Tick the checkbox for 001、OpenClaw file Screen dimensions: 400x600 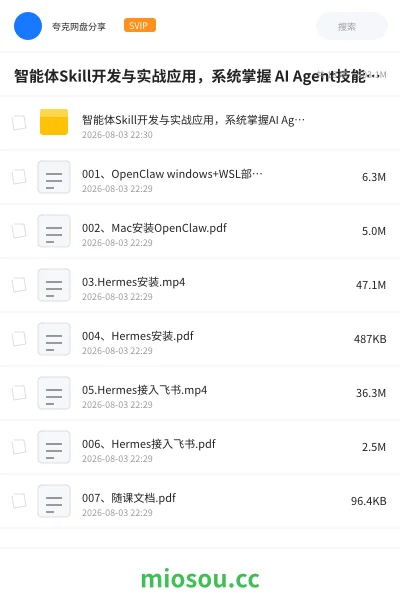tap(19, 177)
